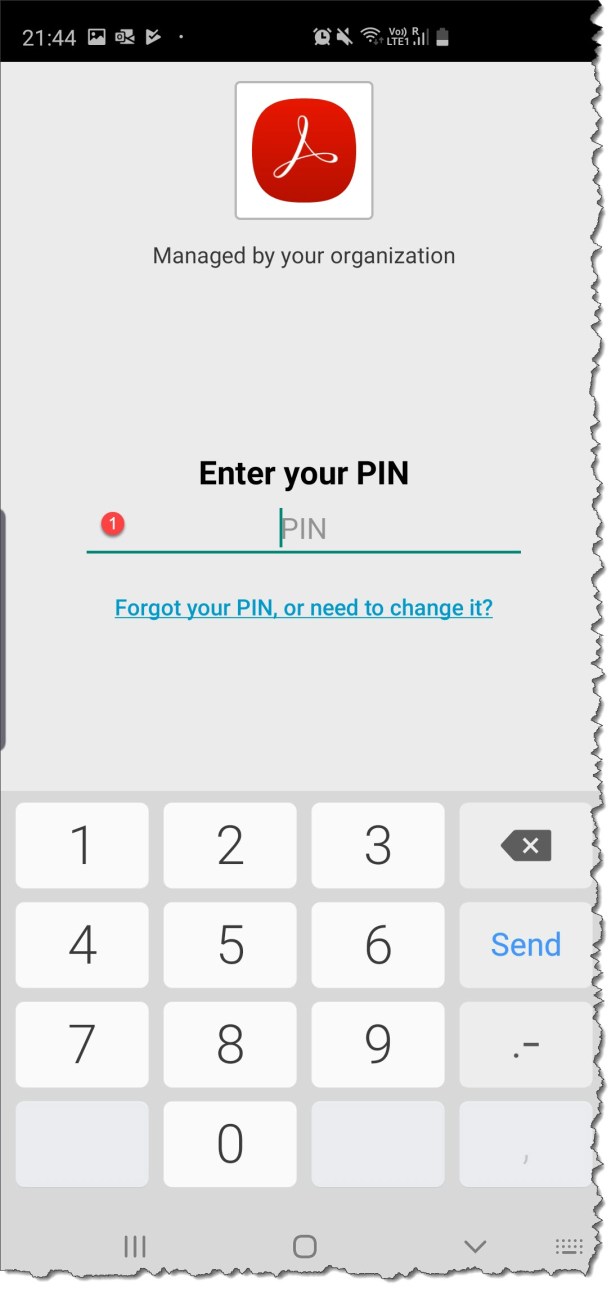Submit the PIN with Send

pos(526,945)
